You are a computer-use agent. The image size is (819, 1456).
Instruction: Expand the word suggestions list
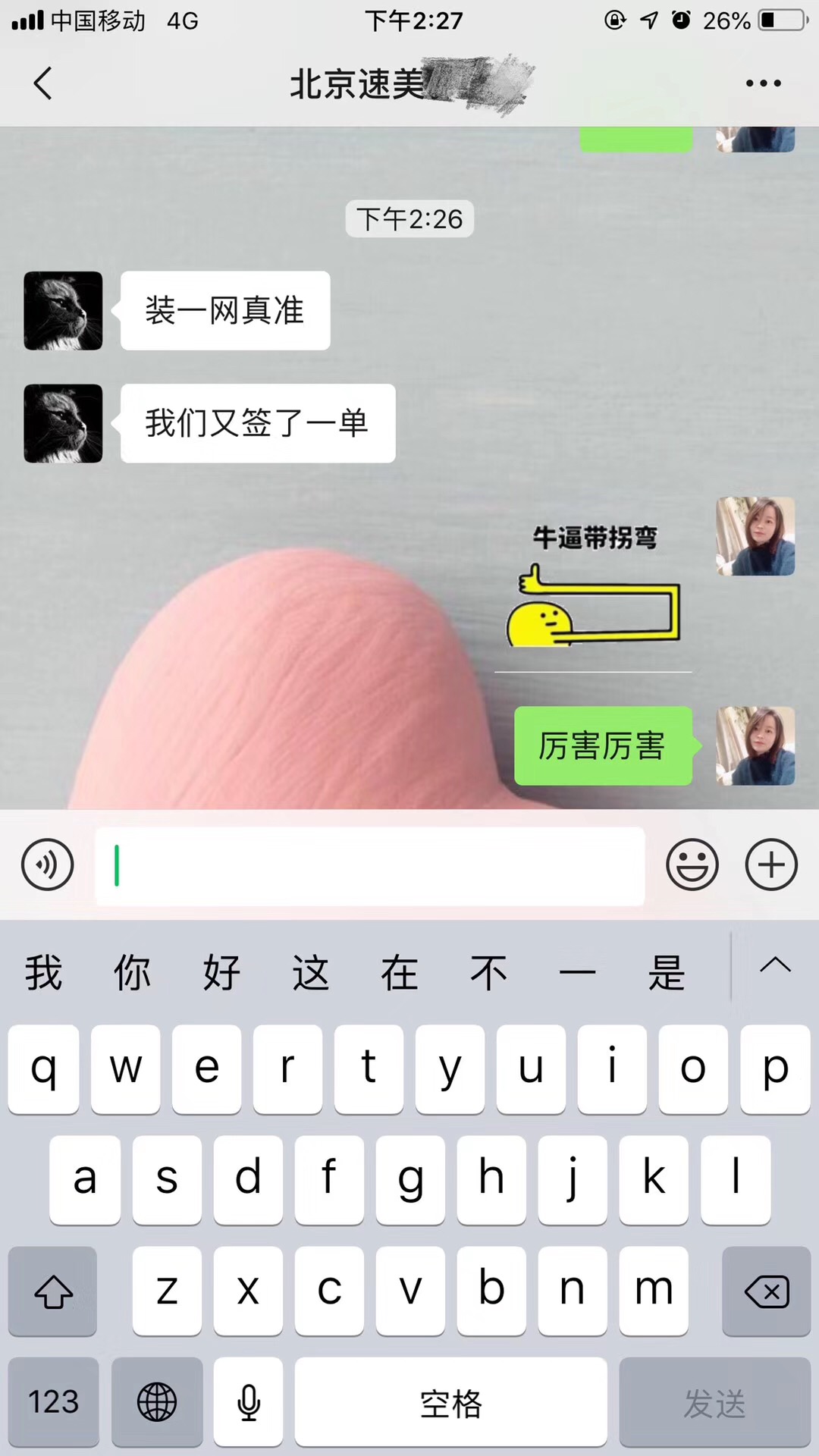point(775,965)
